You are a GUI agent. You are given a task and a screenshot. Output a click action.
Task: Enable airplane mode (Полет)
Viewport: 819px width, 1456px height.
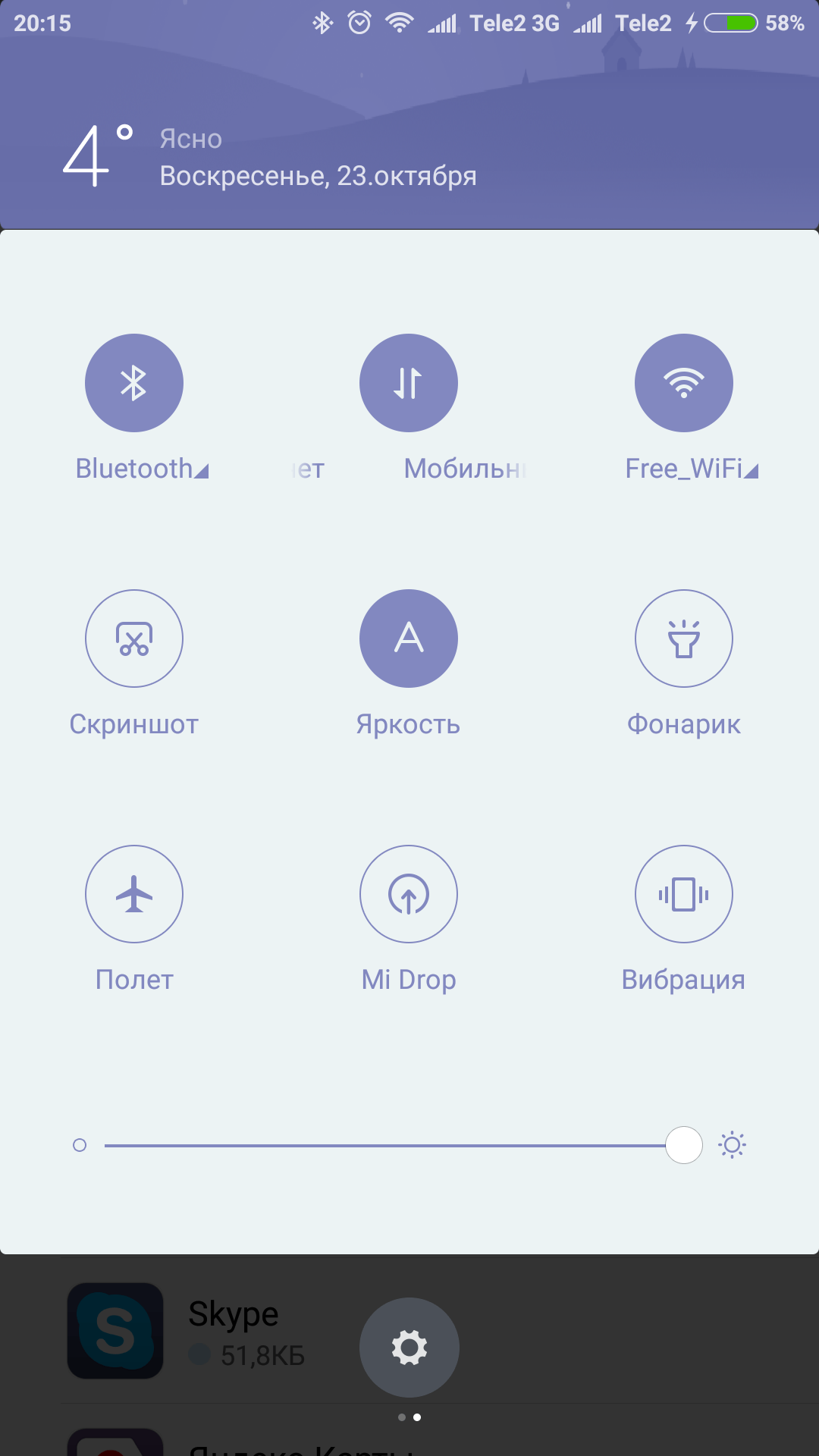pyautogui.click(x=134, y=894)
